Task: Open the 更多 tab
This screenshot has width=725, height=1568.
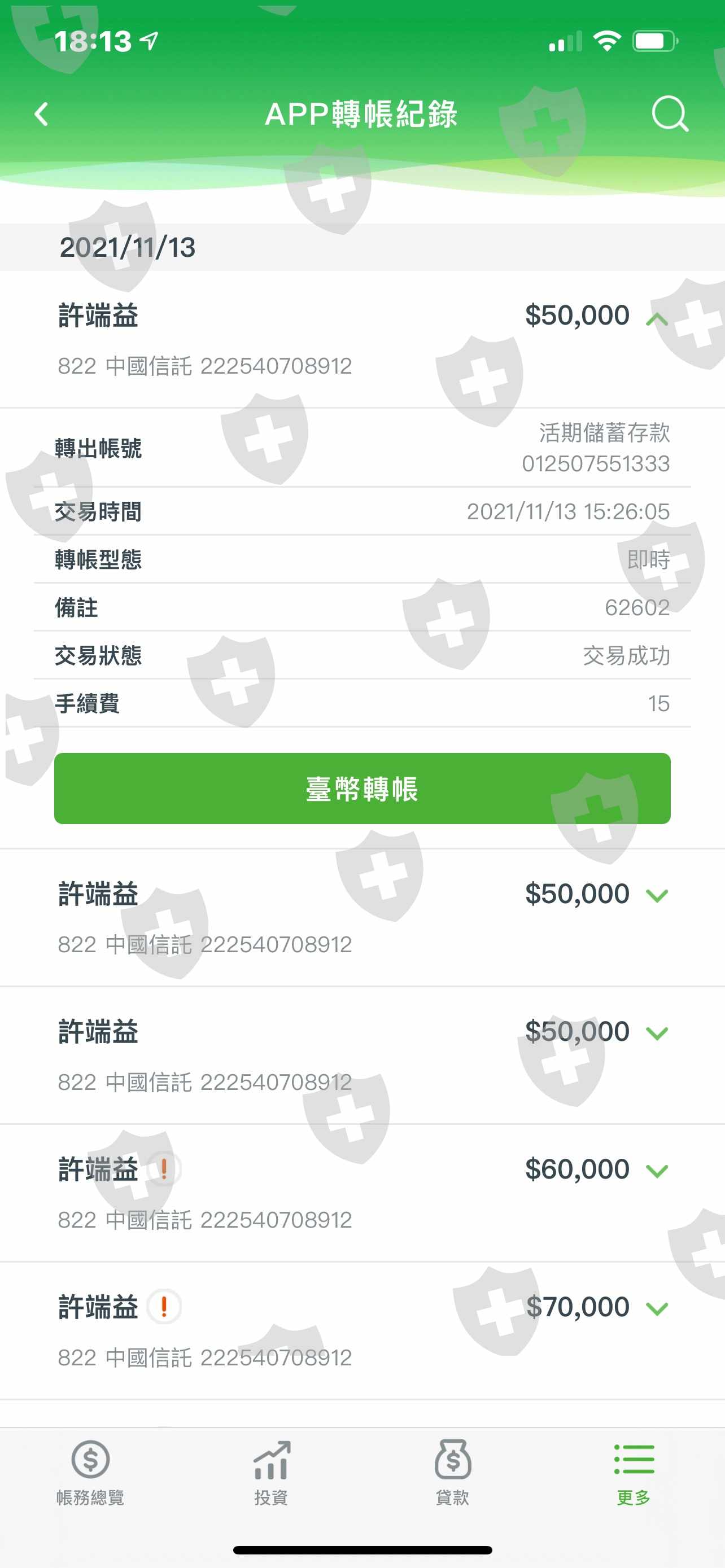Action: pos(634,1473)
